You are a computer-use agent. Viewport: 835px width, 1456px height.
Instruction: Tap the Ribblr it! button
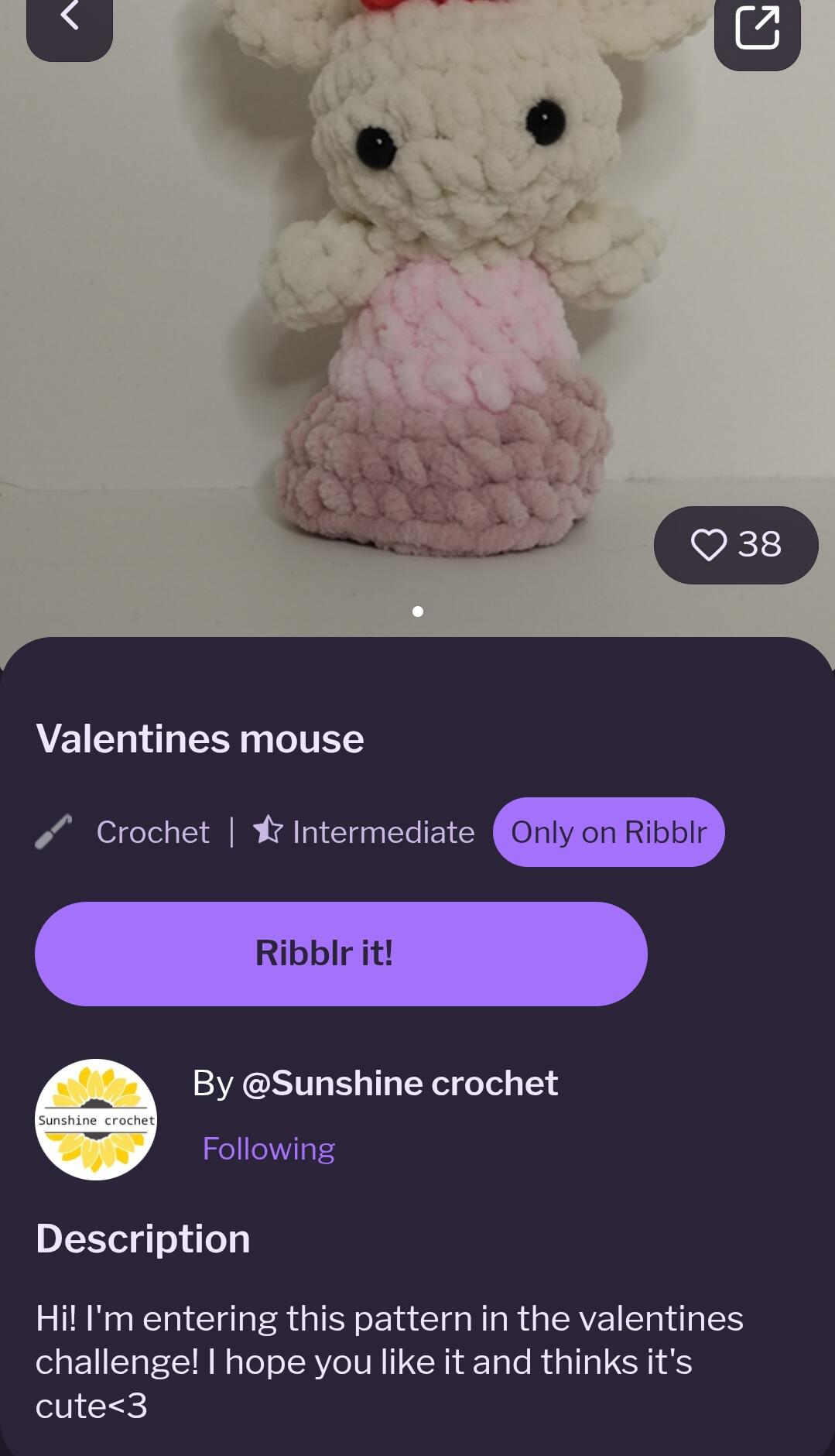tap(341, 954)
